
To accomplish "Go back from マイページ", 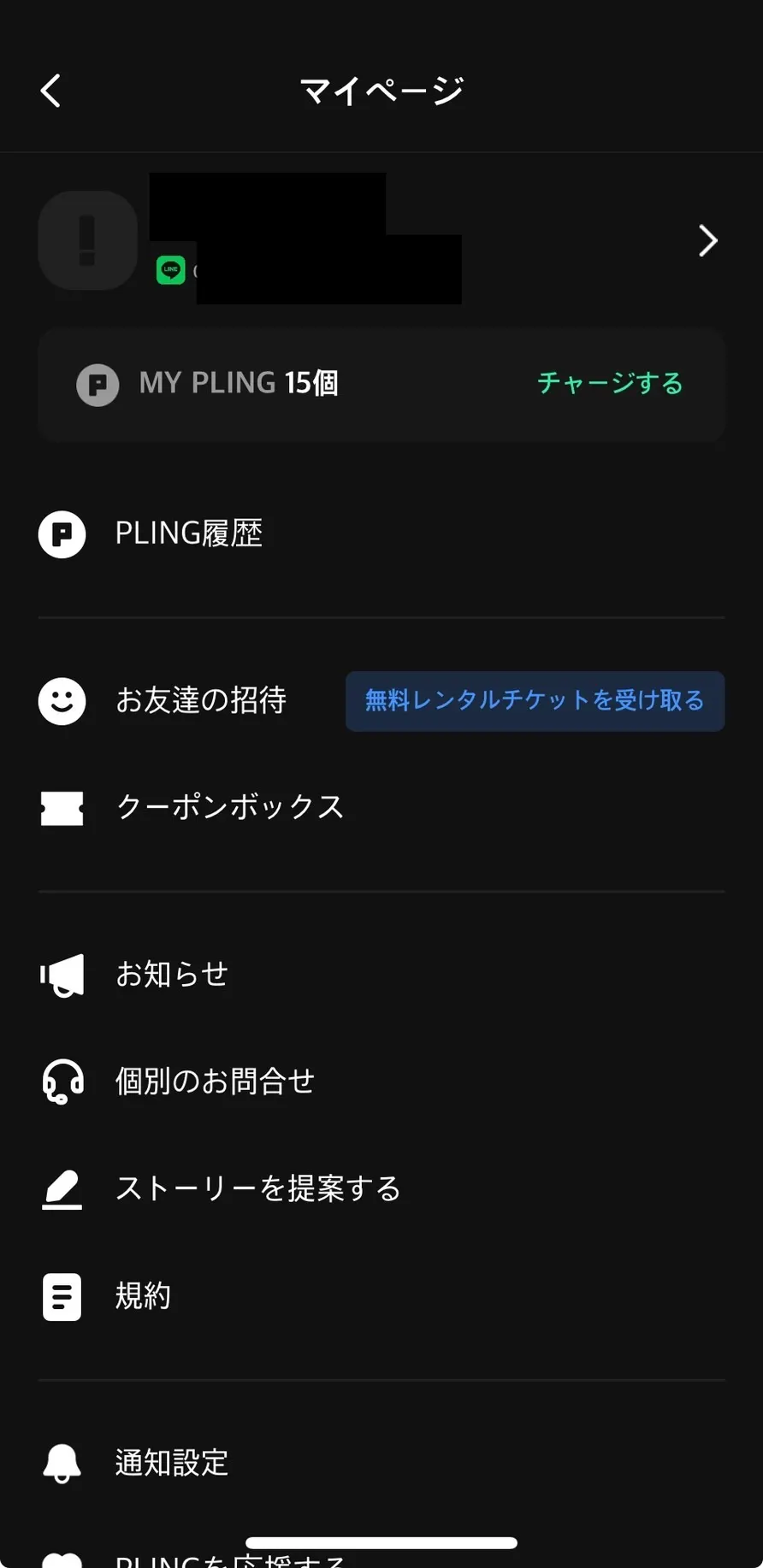I will (x=51, y=91).
